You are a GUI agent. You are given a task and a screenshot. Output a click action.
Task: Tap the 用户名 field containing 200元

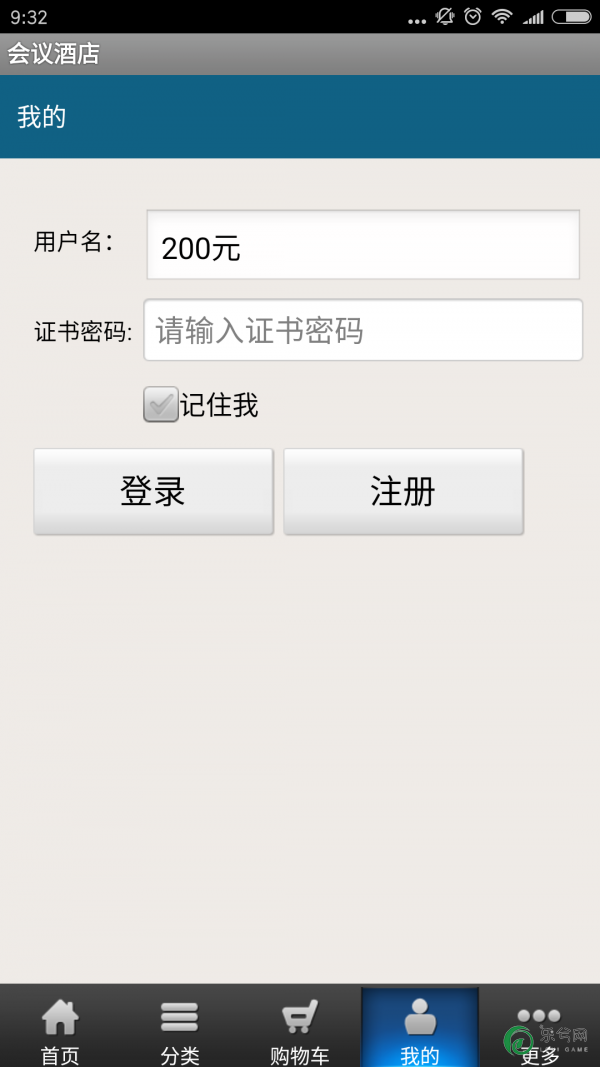(363, 245)
